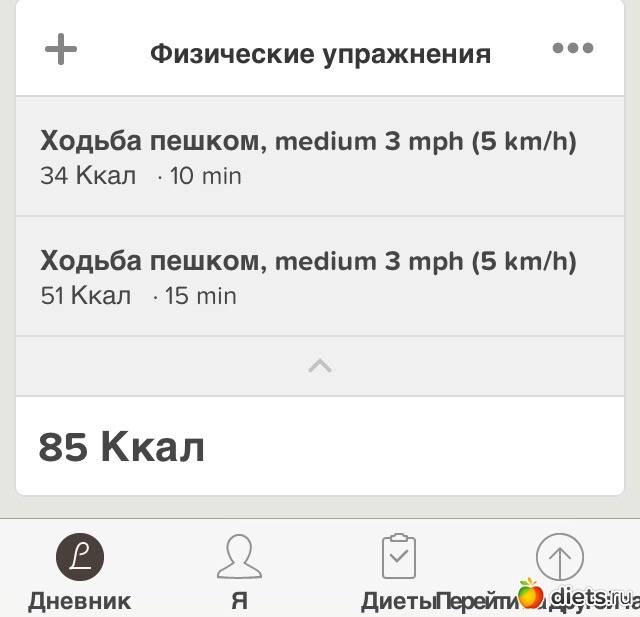Switch to the Диеты tab

[399, 572]
